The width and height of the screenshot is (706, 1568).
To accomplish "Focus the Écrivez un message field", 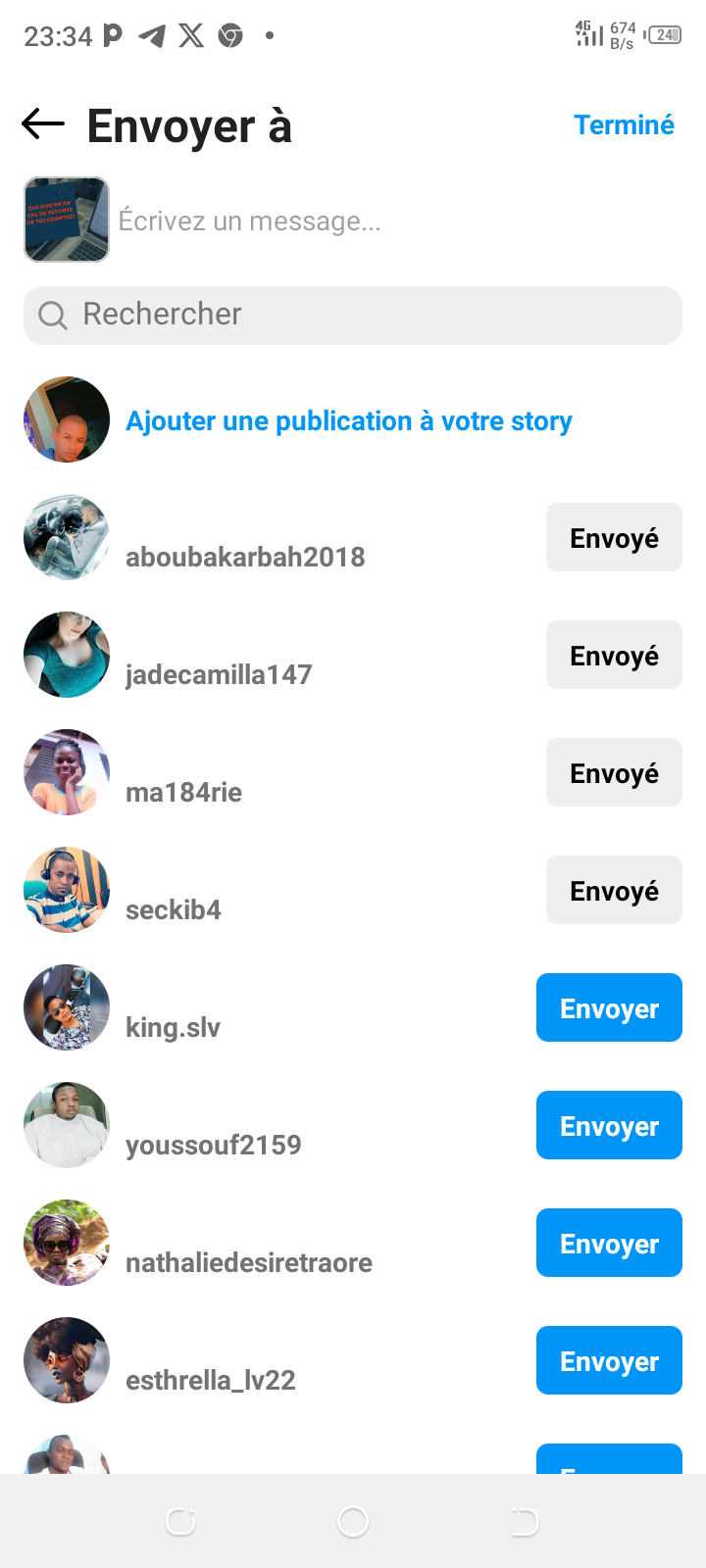I will [392, 221].
